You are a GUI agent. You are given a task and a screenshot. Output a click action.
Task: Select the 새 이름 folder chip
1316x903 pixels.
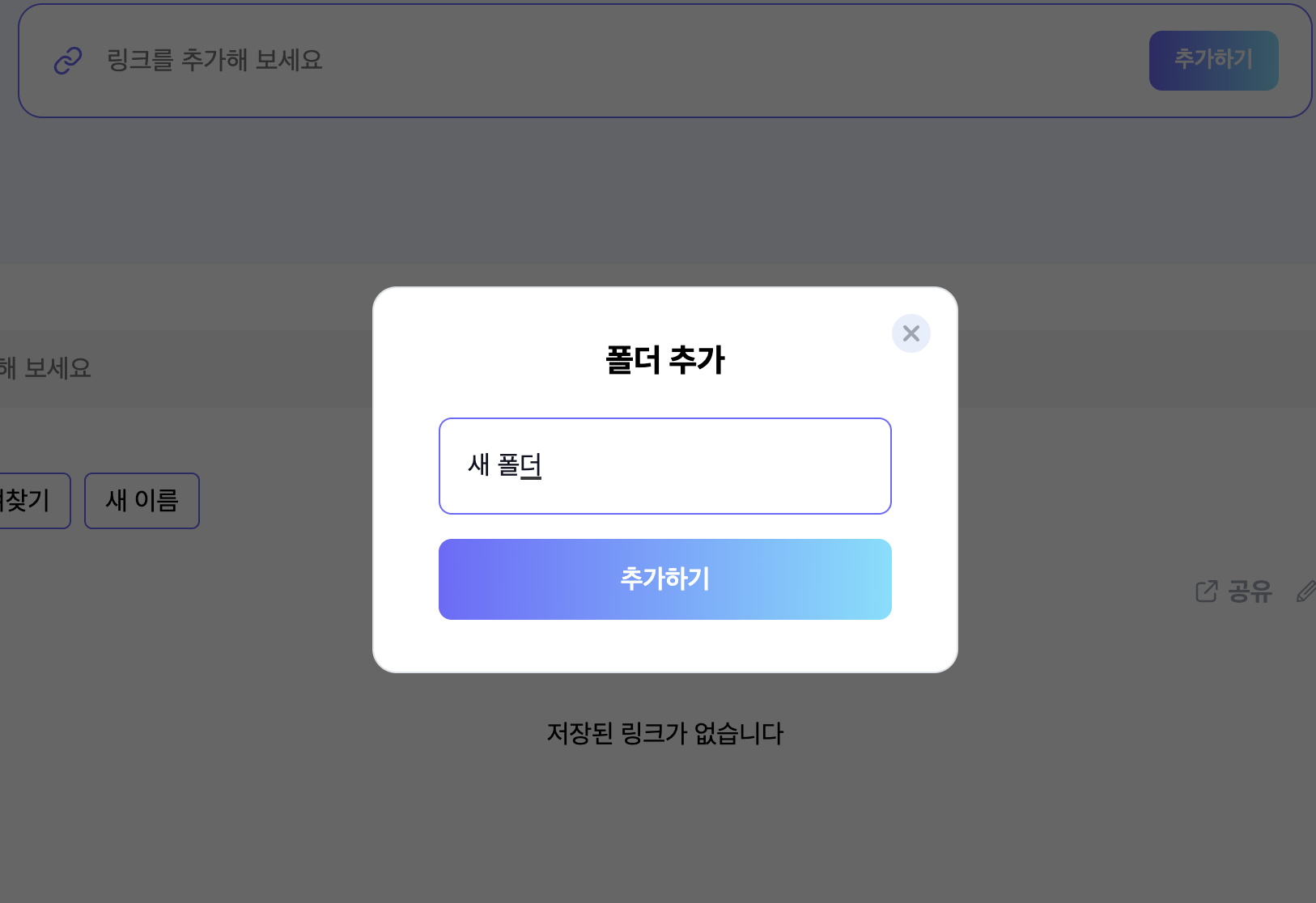[142, 501]
